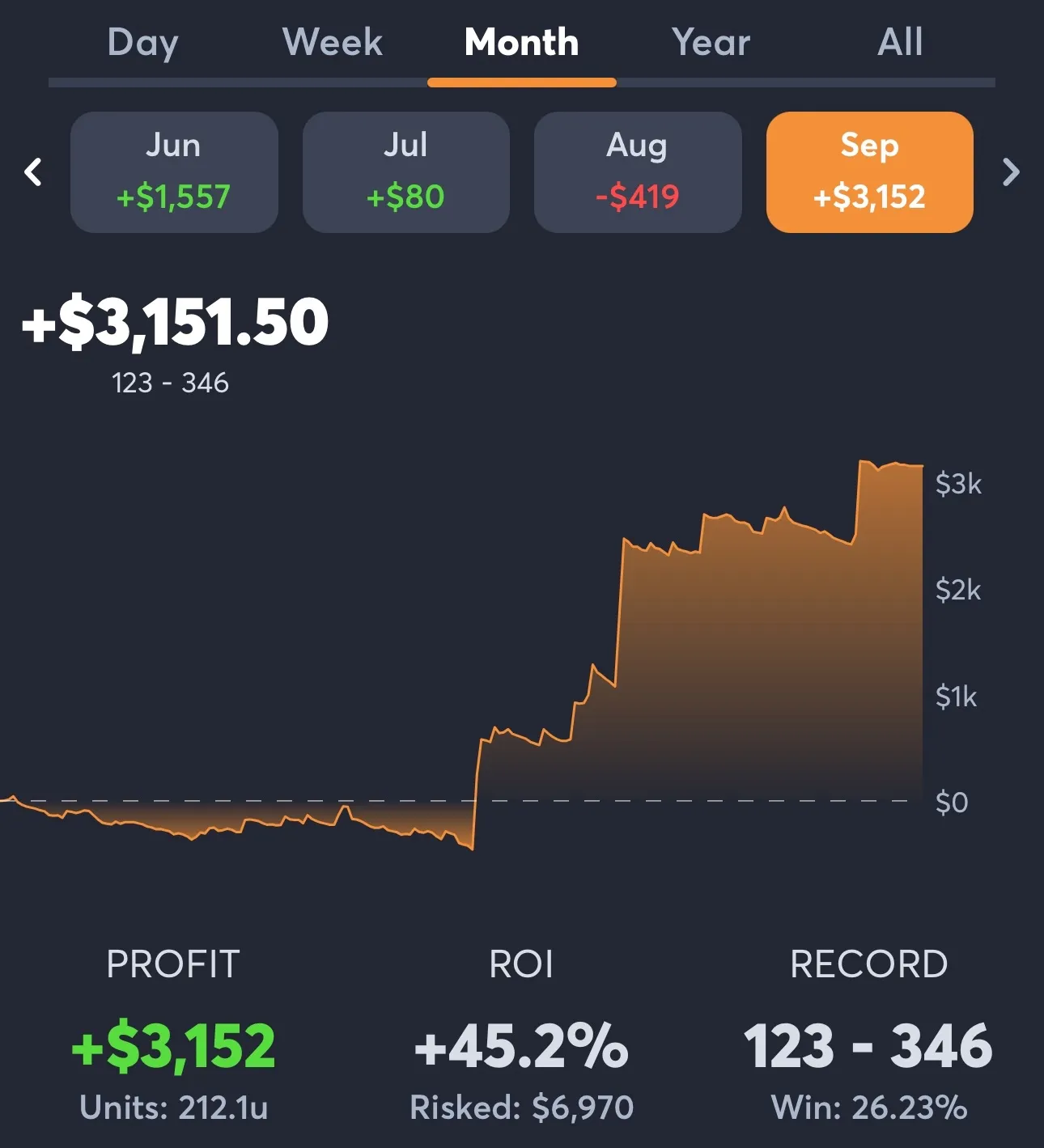The height and width of the screenshot is (1148, 1044).
Task: Click the left arrow to see earlier months
Action: tap(34, 172)
